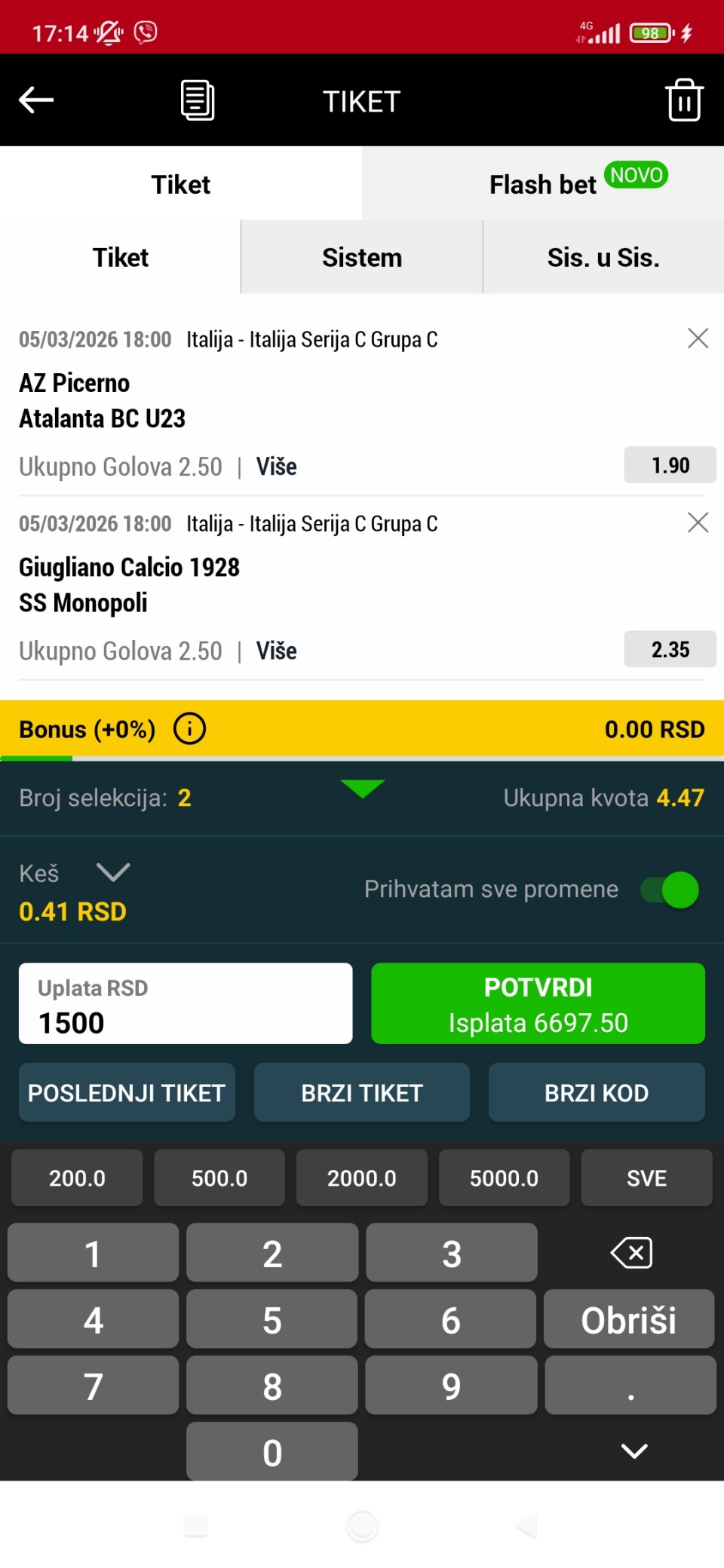Viewport: 724px width, 1568px height.
Task: Open BRZI KOD
Action: pos(597,1092)
